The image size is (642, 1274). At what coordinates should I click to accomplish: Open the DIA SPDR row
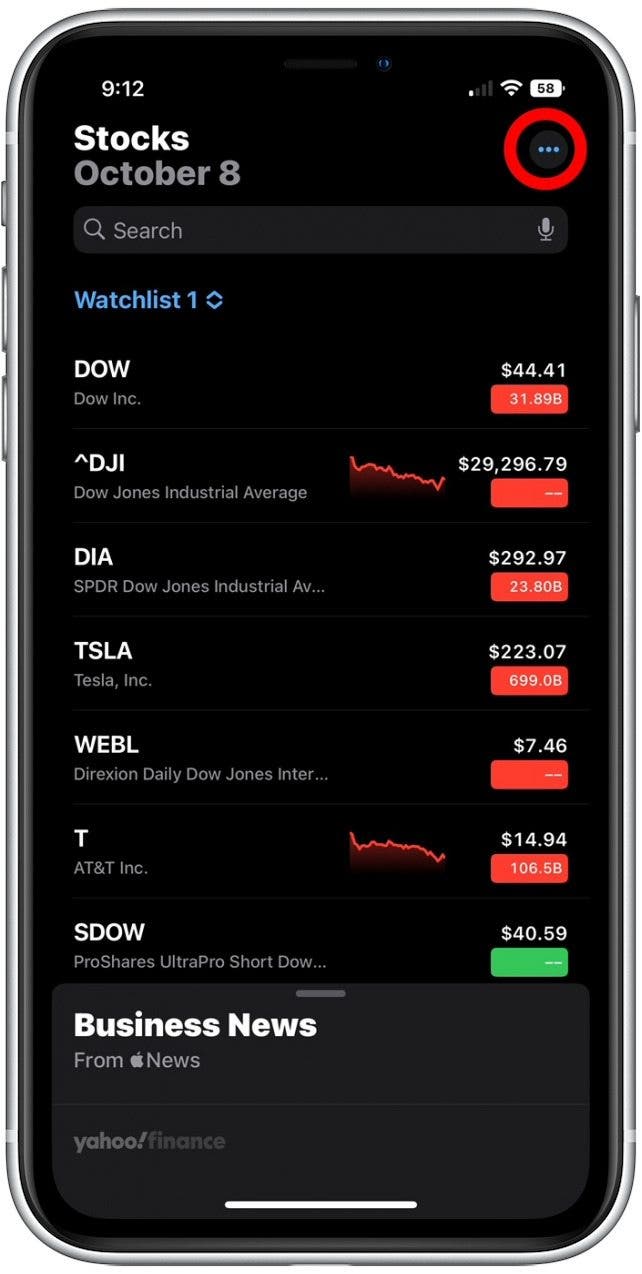tap(321, 571)
